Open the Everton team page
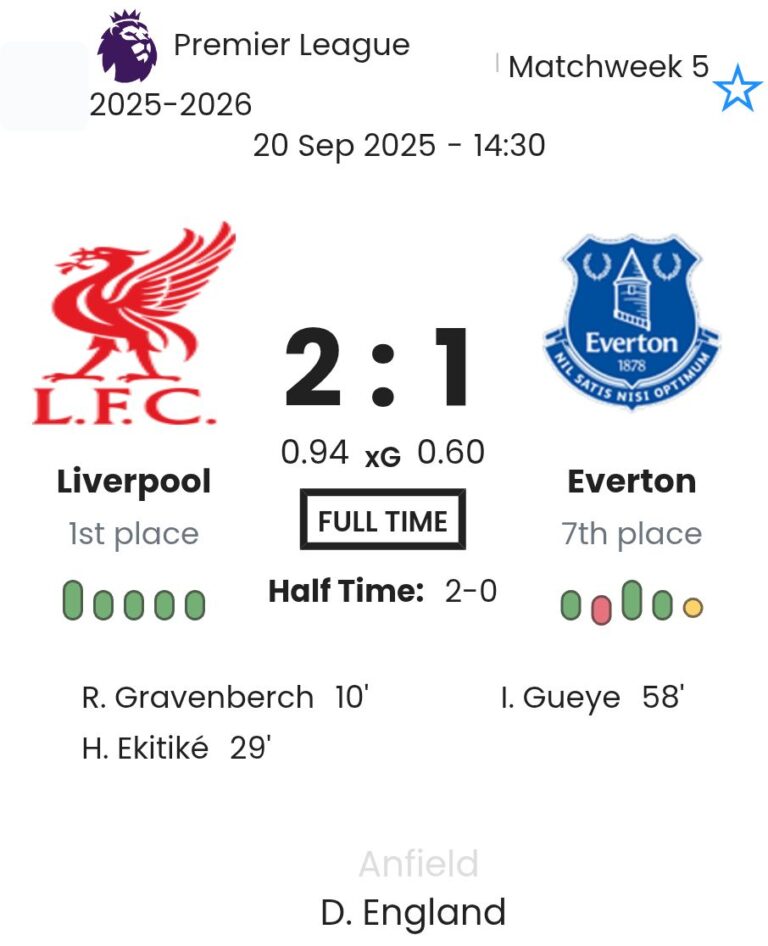This screenshot has width=768, height=946. point(631,481)
